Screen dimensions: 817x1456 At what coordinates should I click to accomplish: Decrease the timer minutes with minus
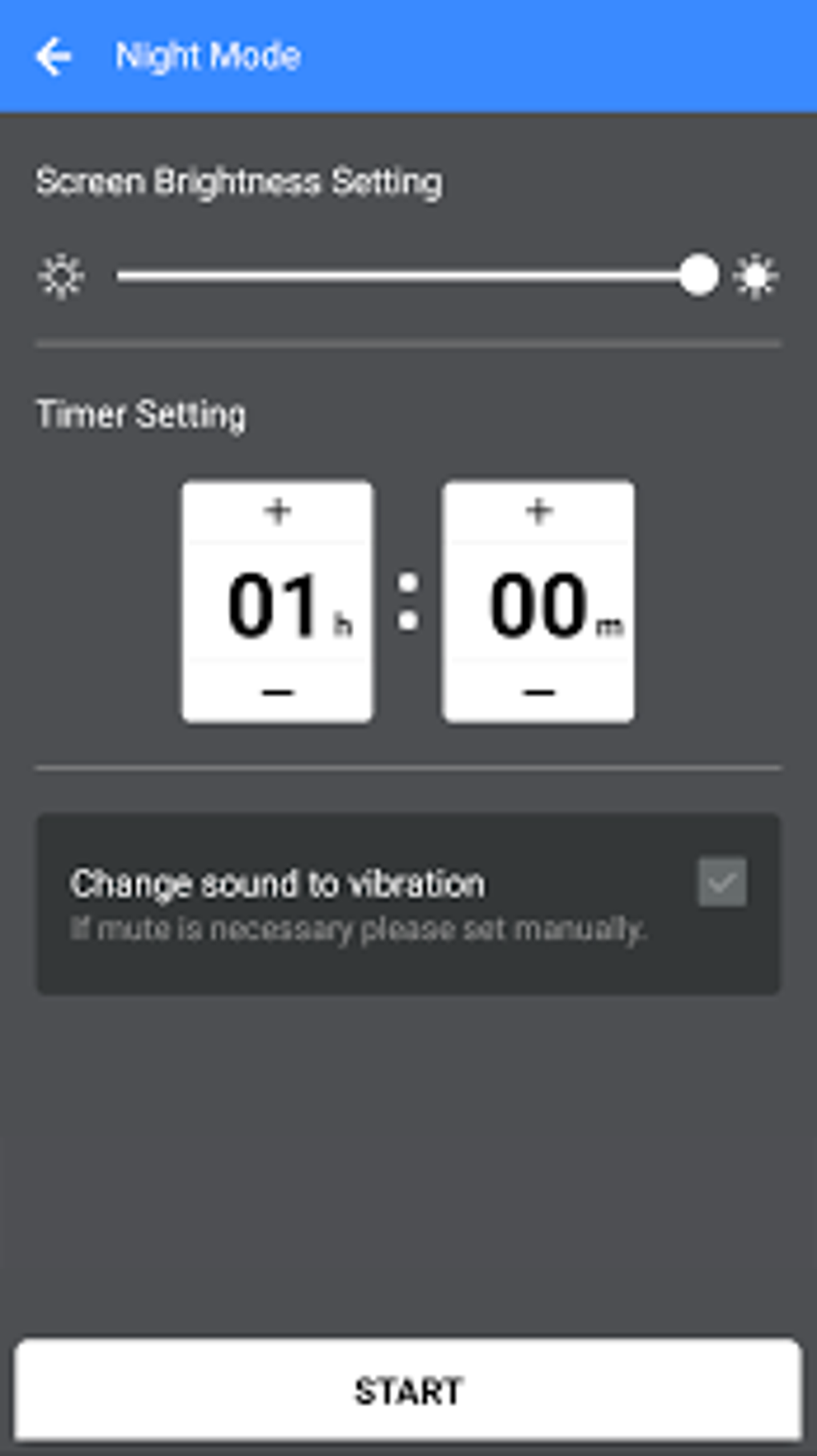pos(538,691)
